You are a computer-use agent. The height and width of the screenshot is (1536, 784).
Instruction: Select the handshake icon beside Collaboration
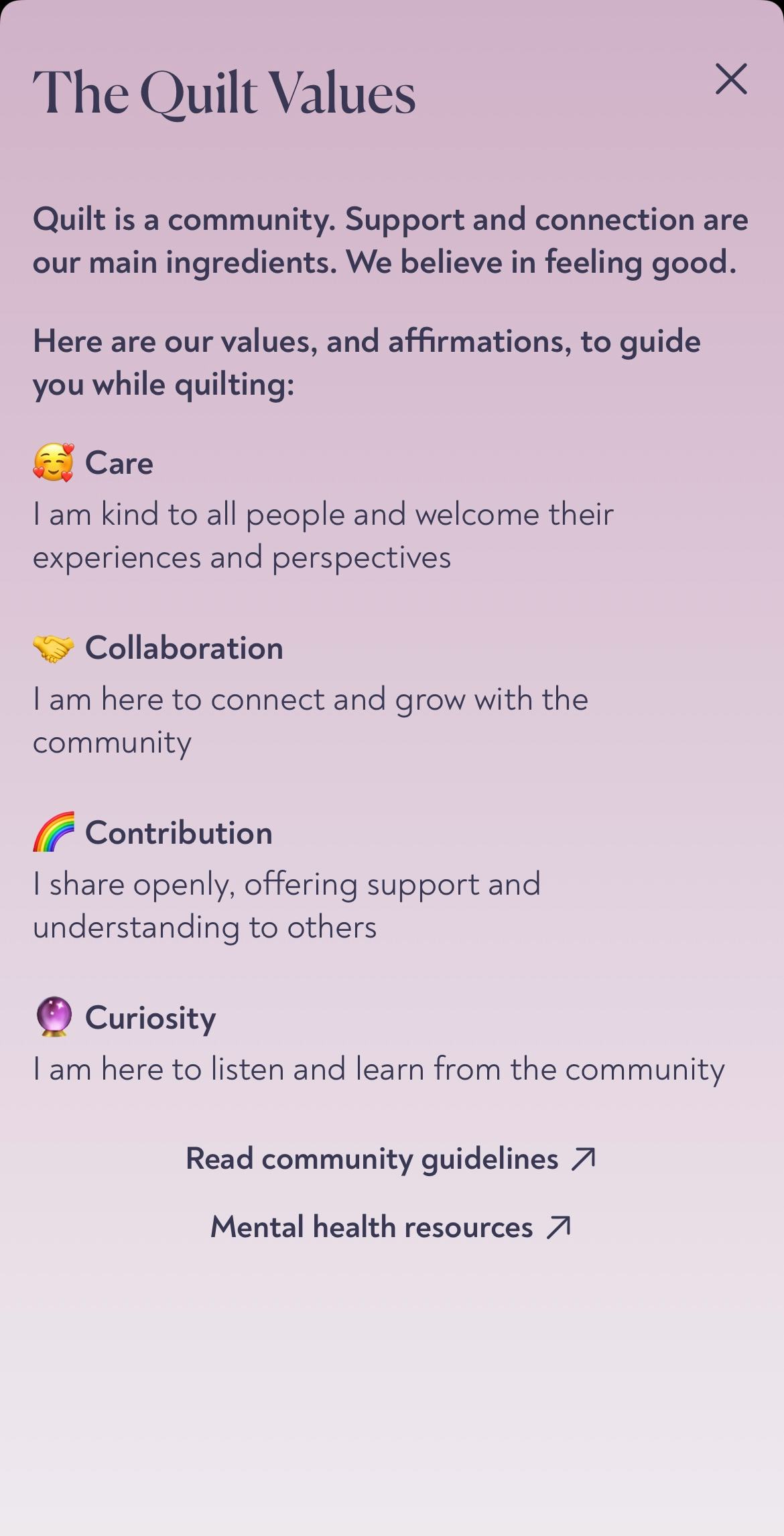(54, 647)
